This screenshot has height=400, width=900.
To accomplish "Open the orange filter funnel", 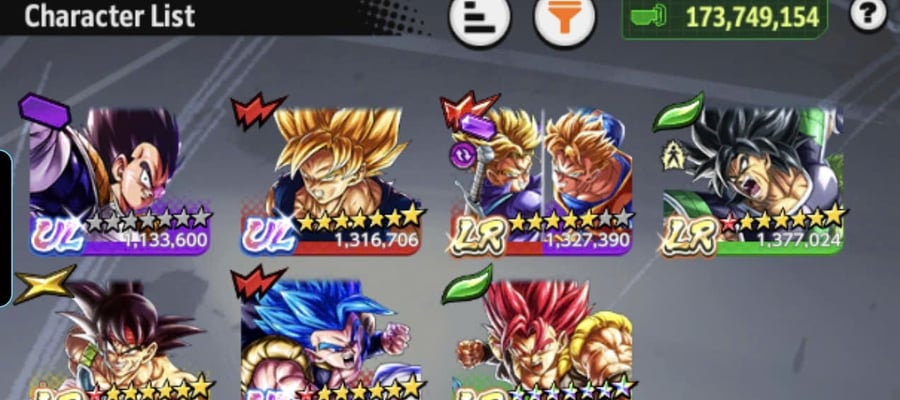I will tap(565, 20).
